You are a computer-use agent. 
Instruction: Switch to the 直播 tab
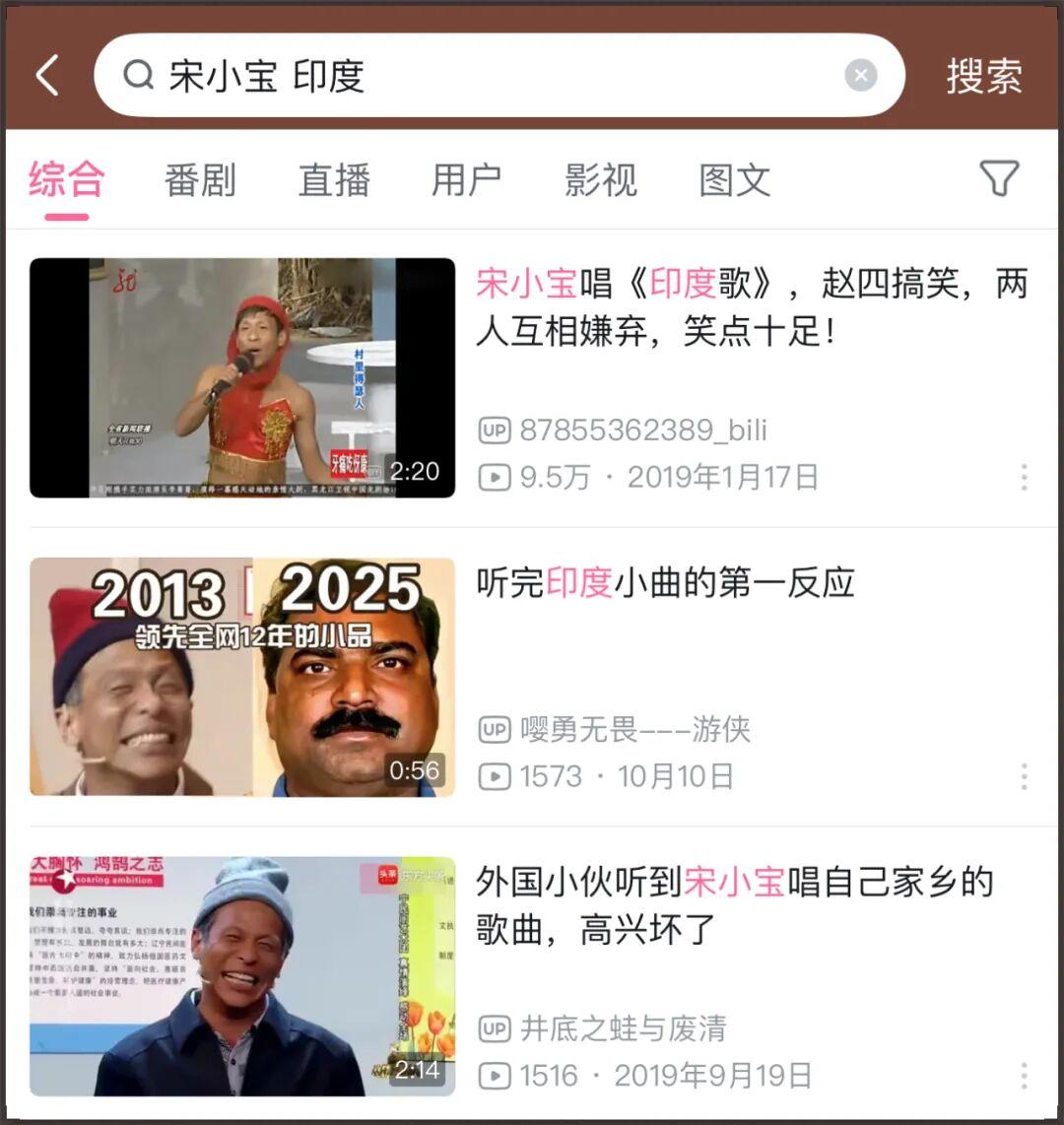pos(334,180)
